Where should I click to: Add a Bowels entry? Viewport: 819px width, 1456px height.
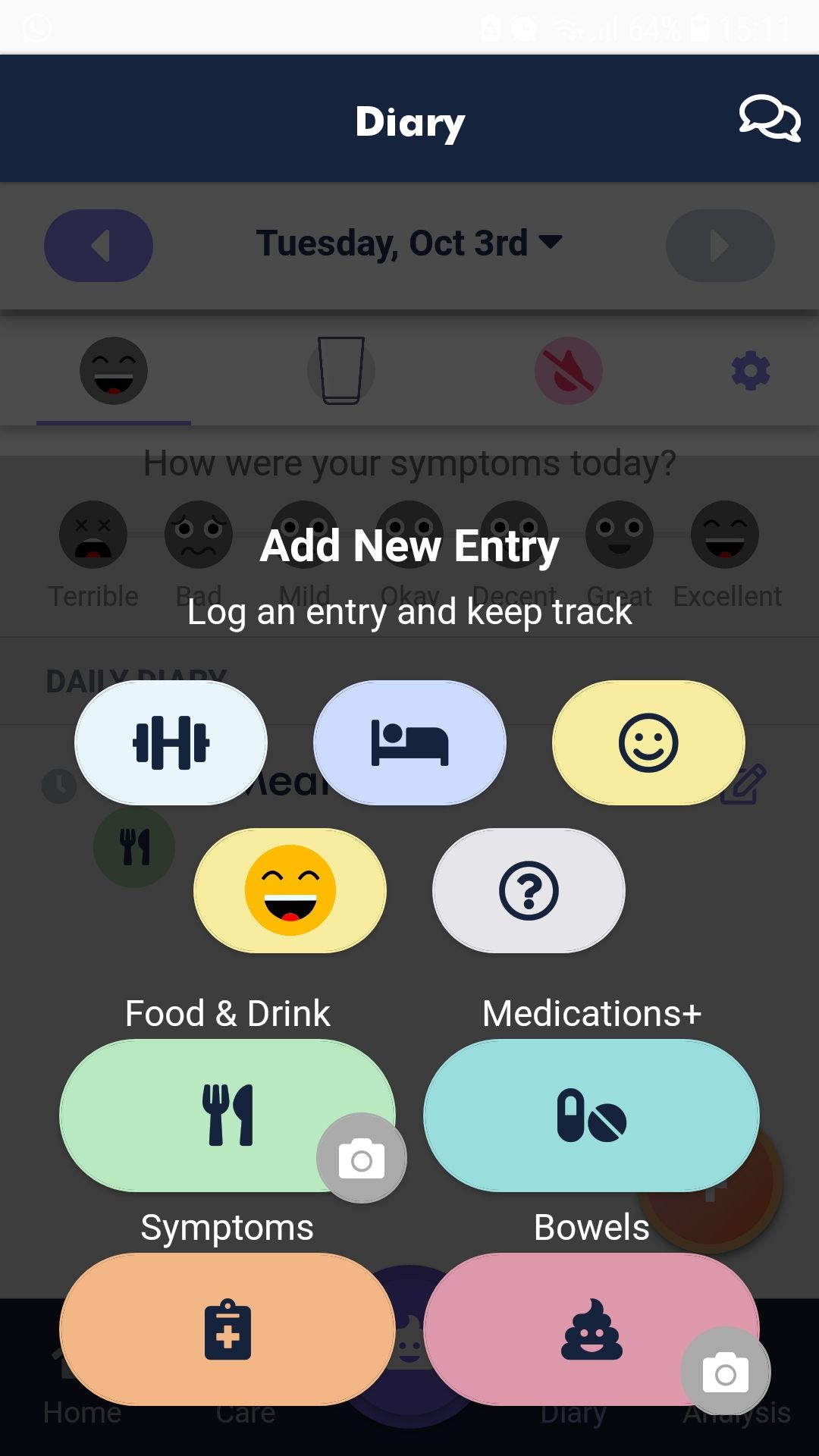pyautogui.click(x=576, y=1329)
